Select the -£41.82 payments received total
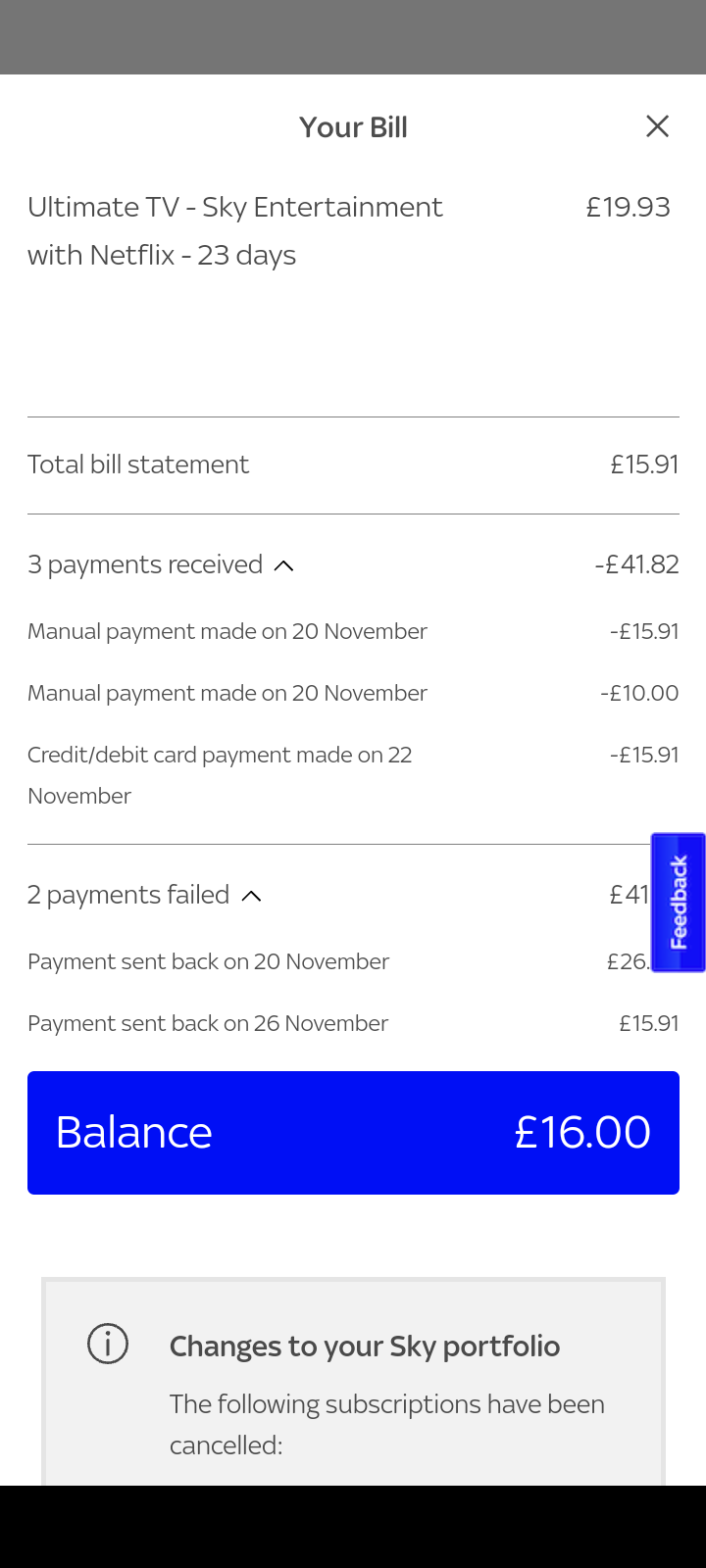Image resolution: width=706 pixels, height=1568 pixels. [637, 563]
